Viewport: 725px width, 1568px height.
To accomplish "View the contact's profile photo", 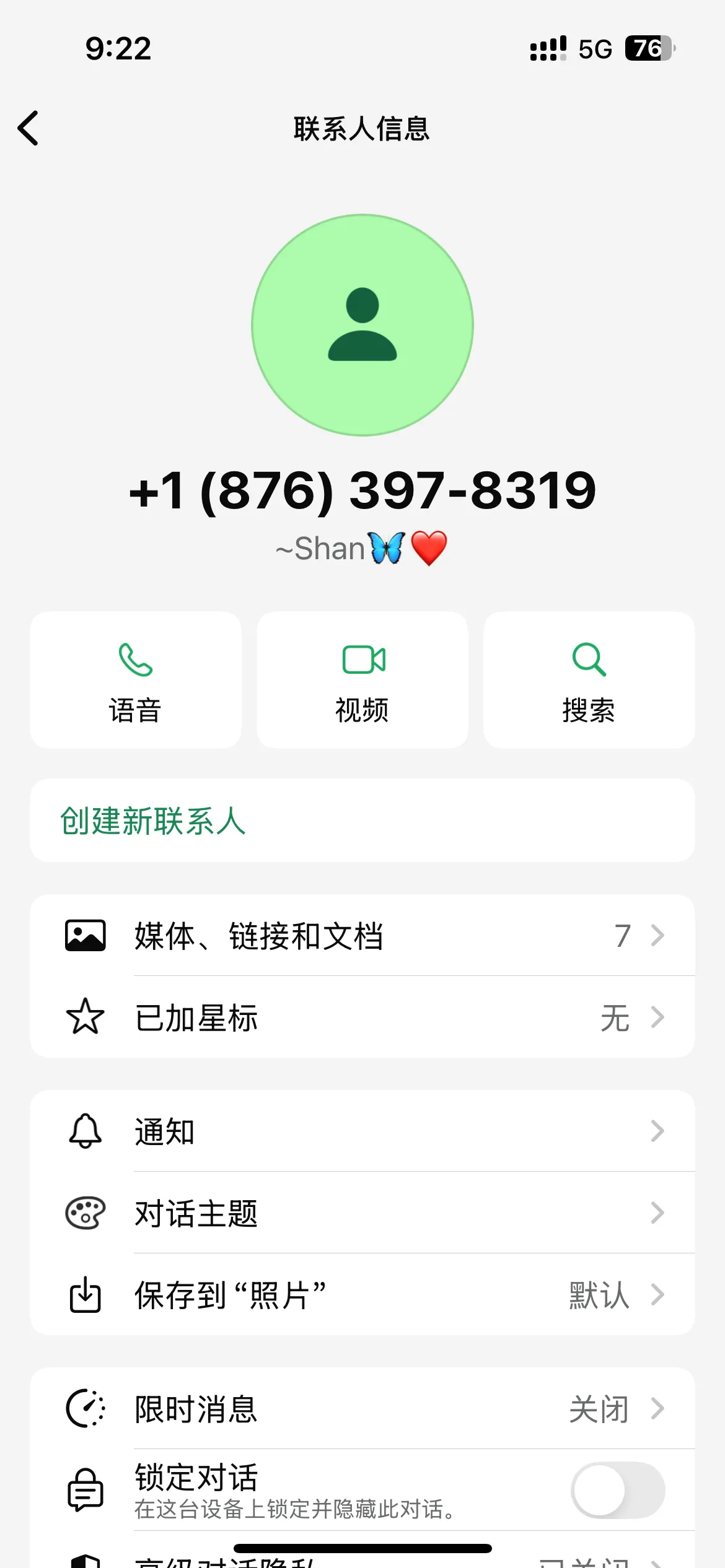I will 362,325.
